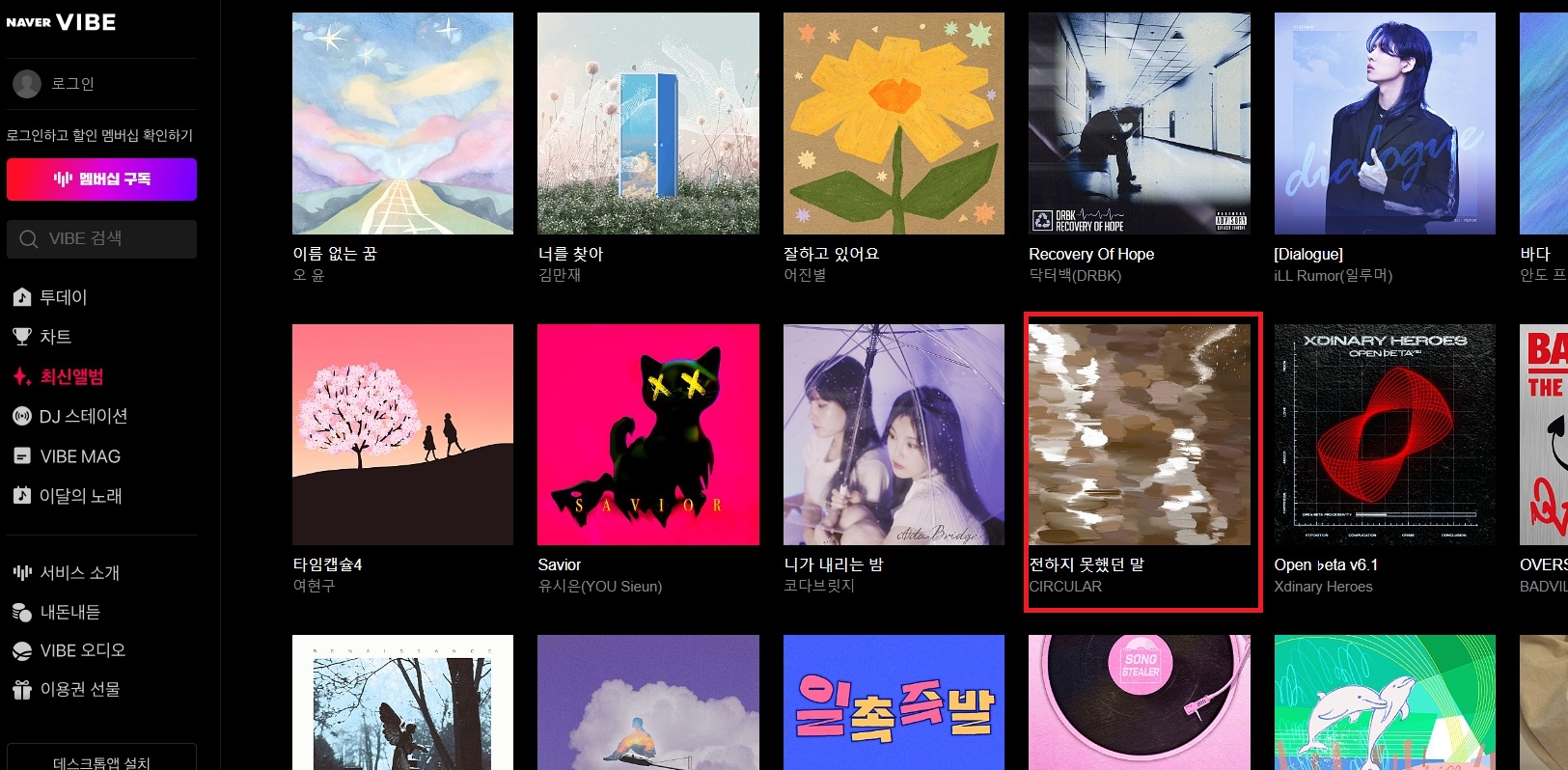
Task: Open the album 너를 찾아
Action: [647, 124]
